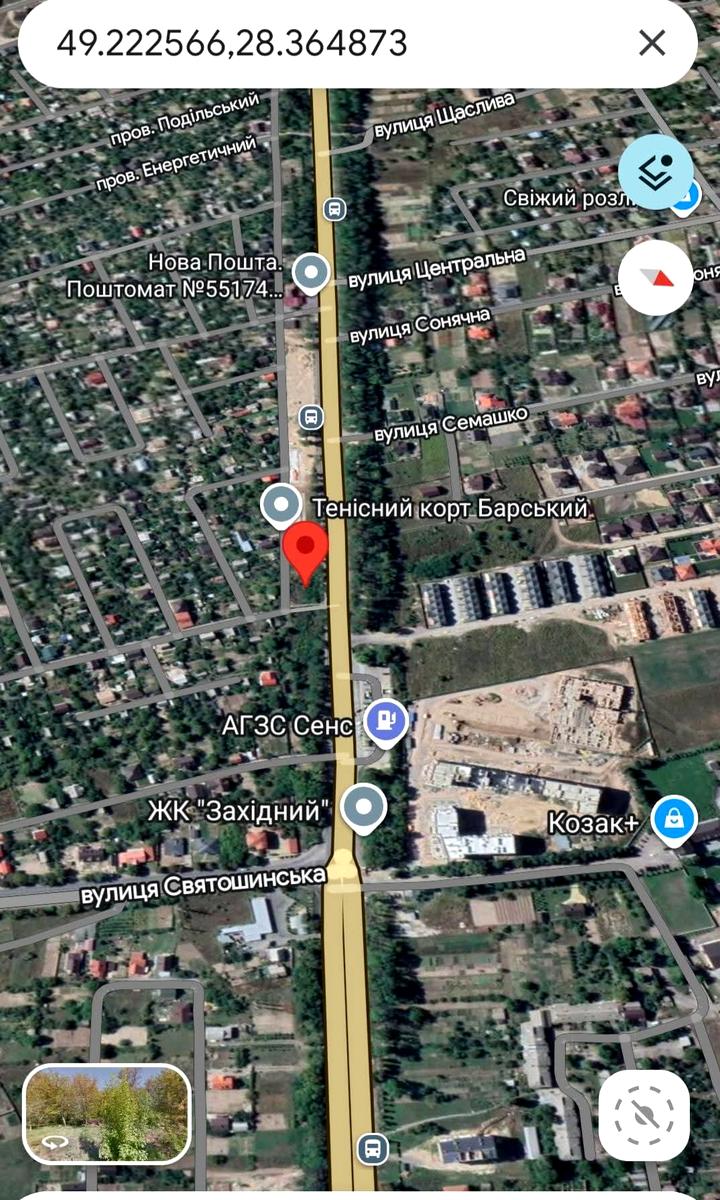Reset map orientation with the compass
The image size is (720, 1200).
tap(655, 277)
